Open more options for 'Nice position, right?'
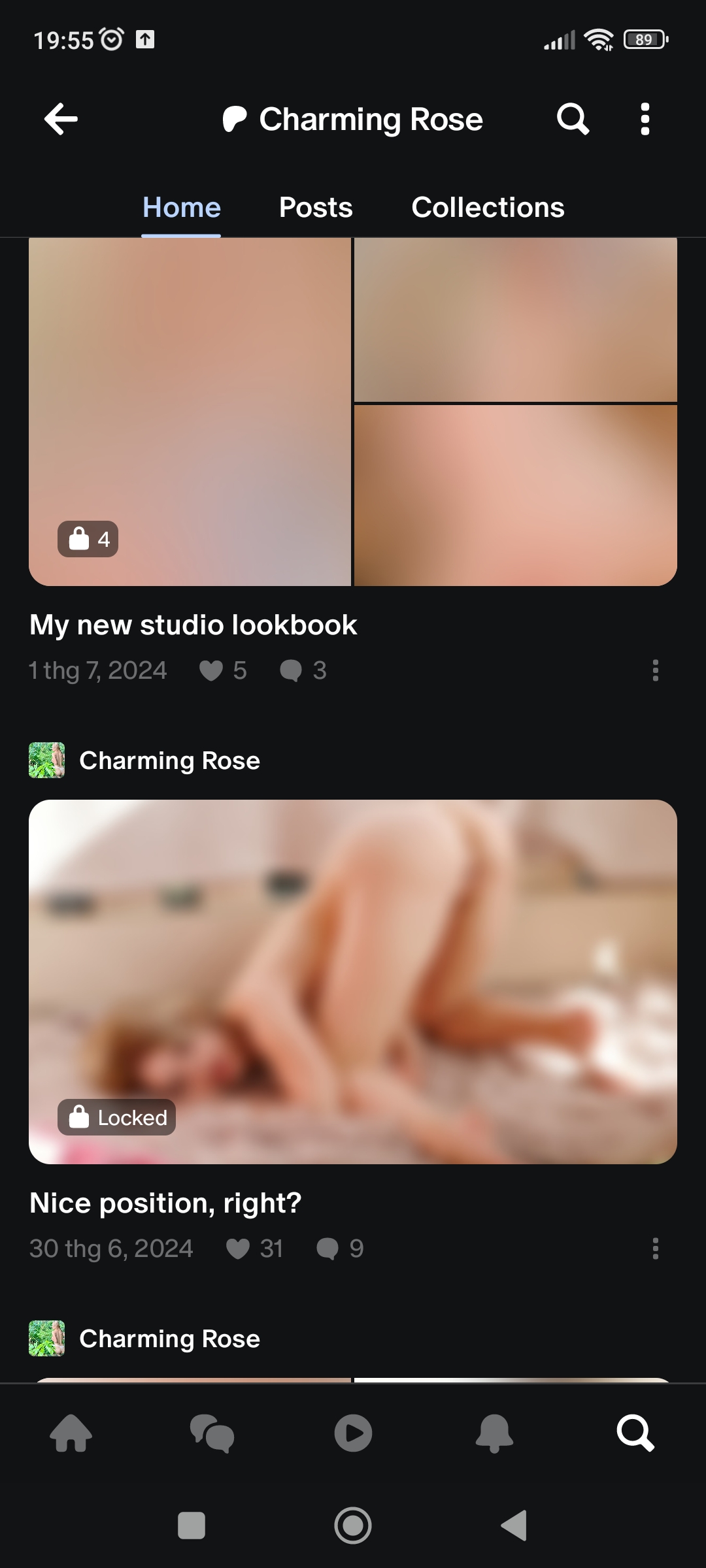The image size is (706, 1568). (655, 1249)
